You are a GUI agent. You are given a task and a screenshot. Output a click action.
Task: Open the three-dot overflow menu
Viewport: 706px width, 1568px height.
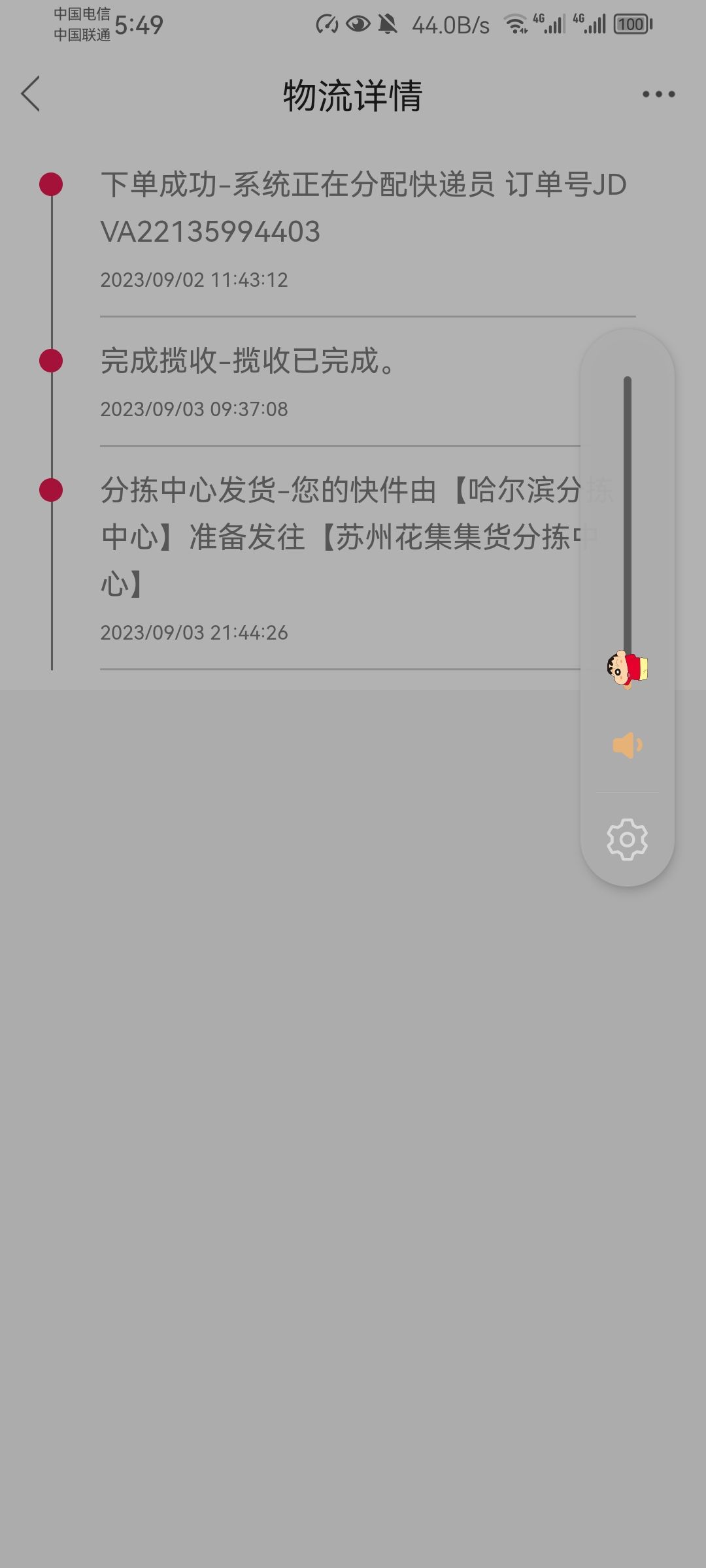click(658, 94)
